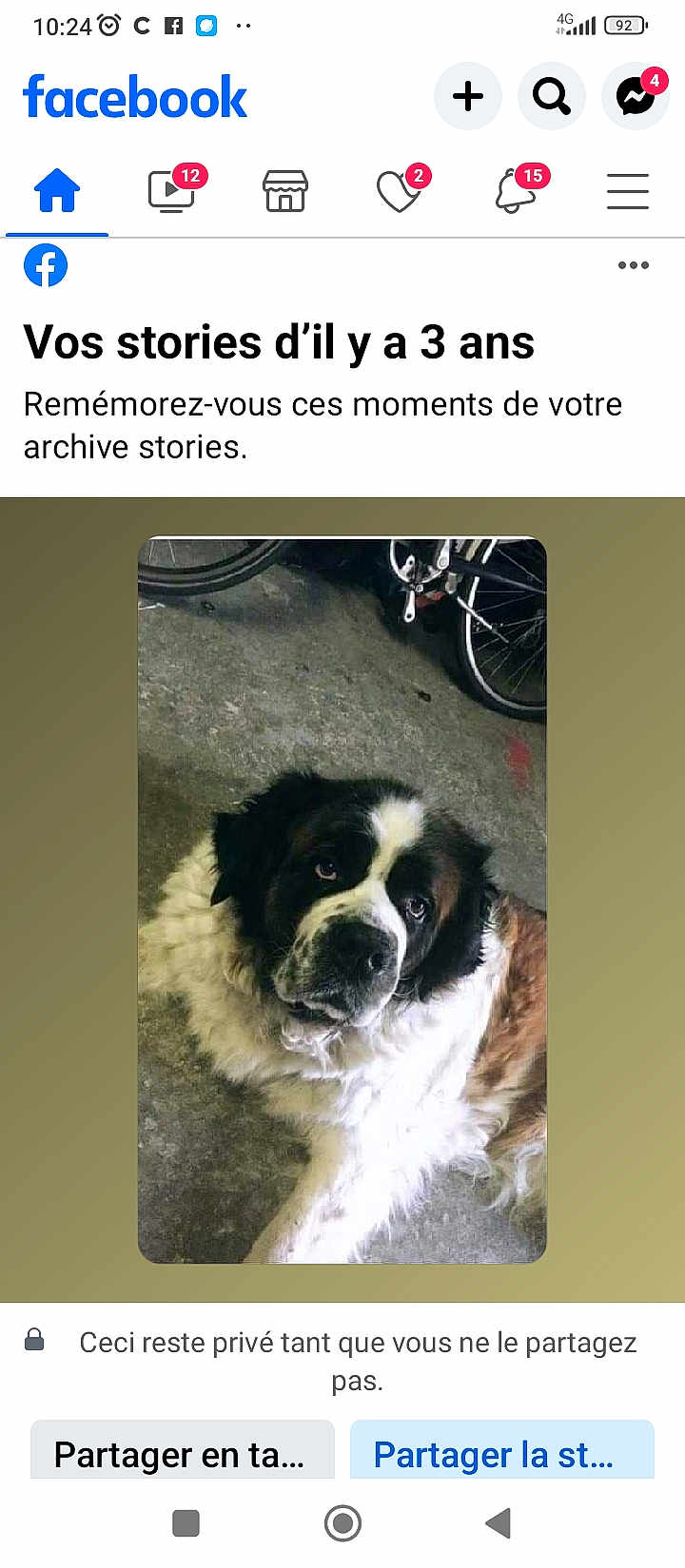Open Facebook search

tap(551, 96)
